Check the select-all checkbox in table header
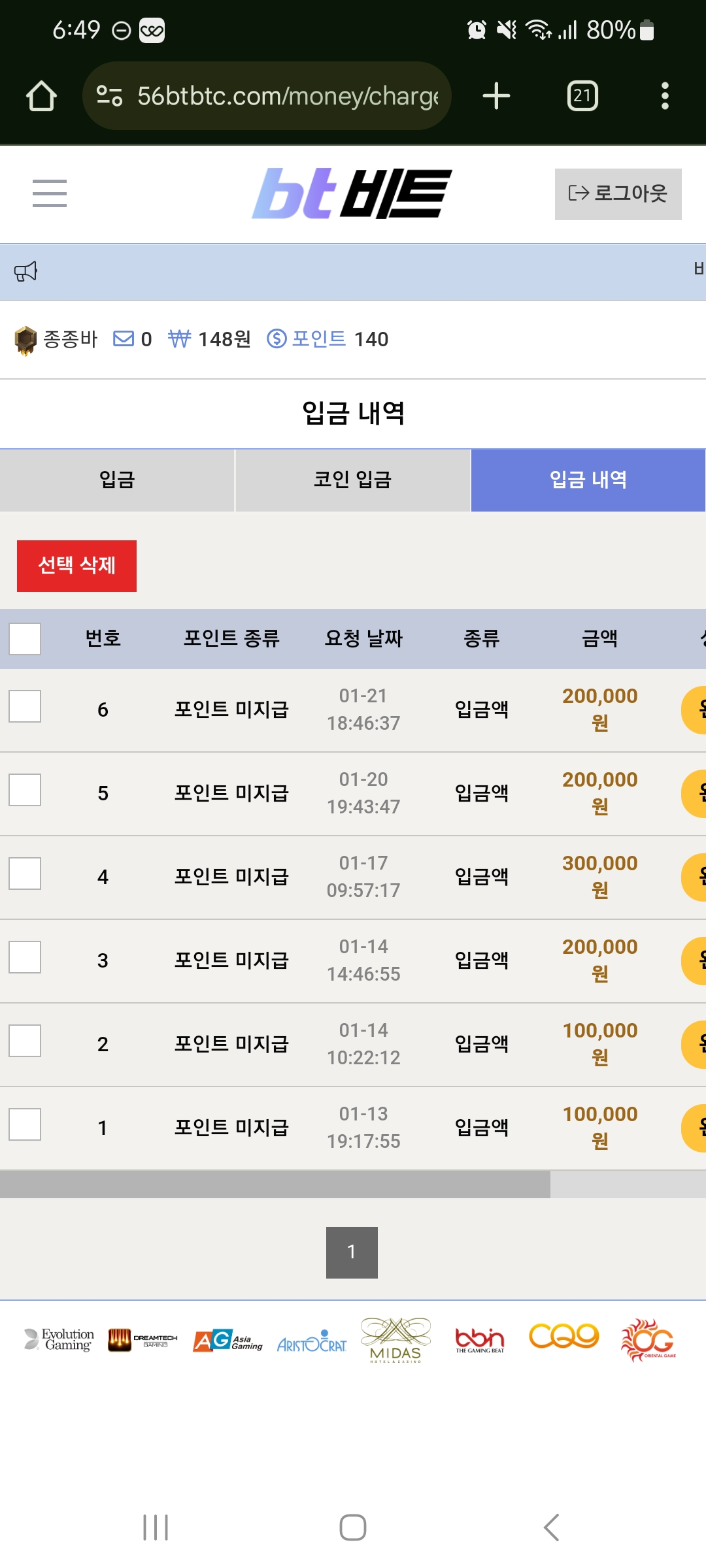The width and height of the screenshot is (706, 1568). 25,638
